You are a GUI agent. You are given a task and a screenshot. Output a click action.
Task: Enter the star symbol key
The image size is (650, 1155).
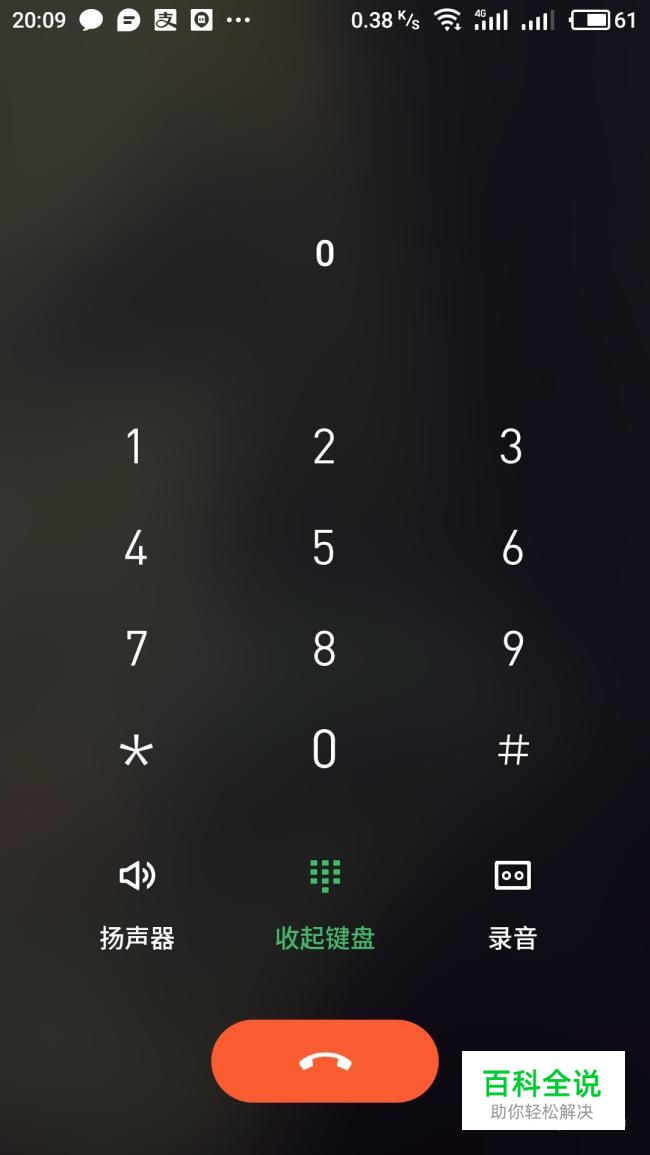tap(135, 750)
